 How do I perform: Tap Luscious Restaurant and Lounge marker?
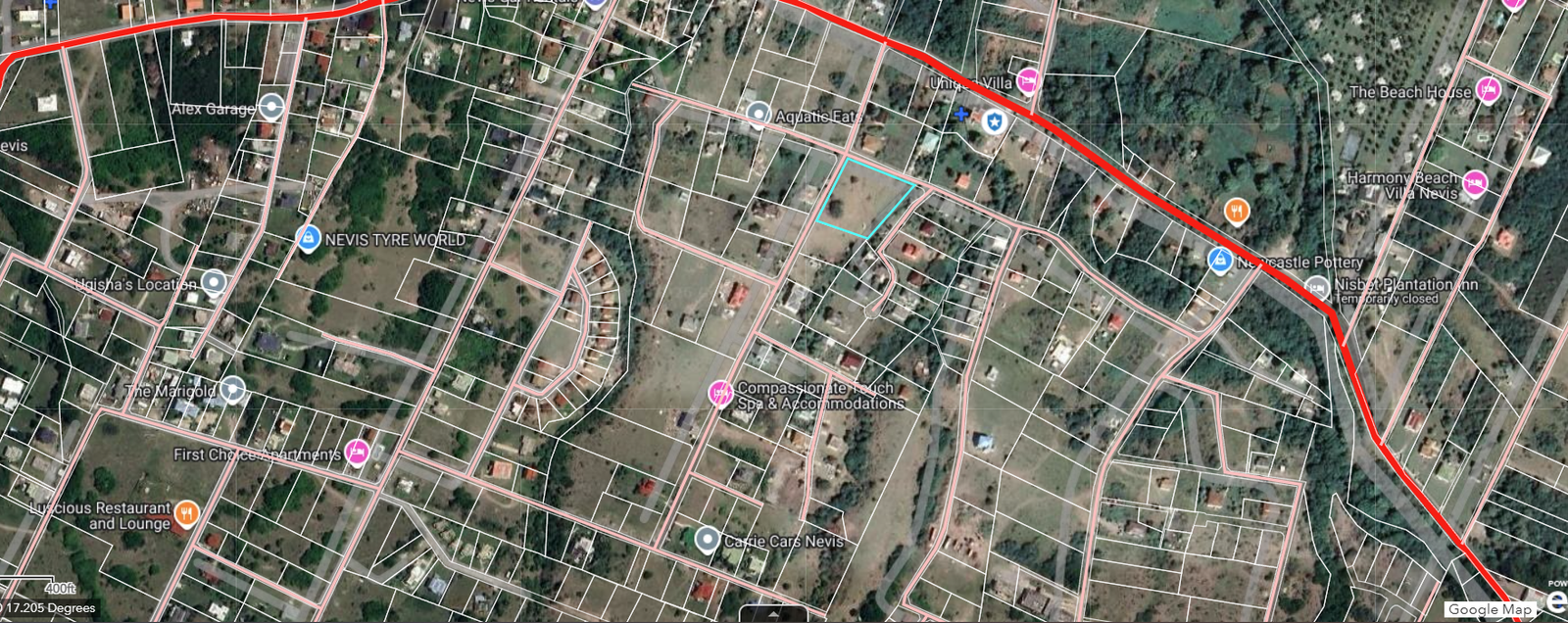(x=186, y=514)
